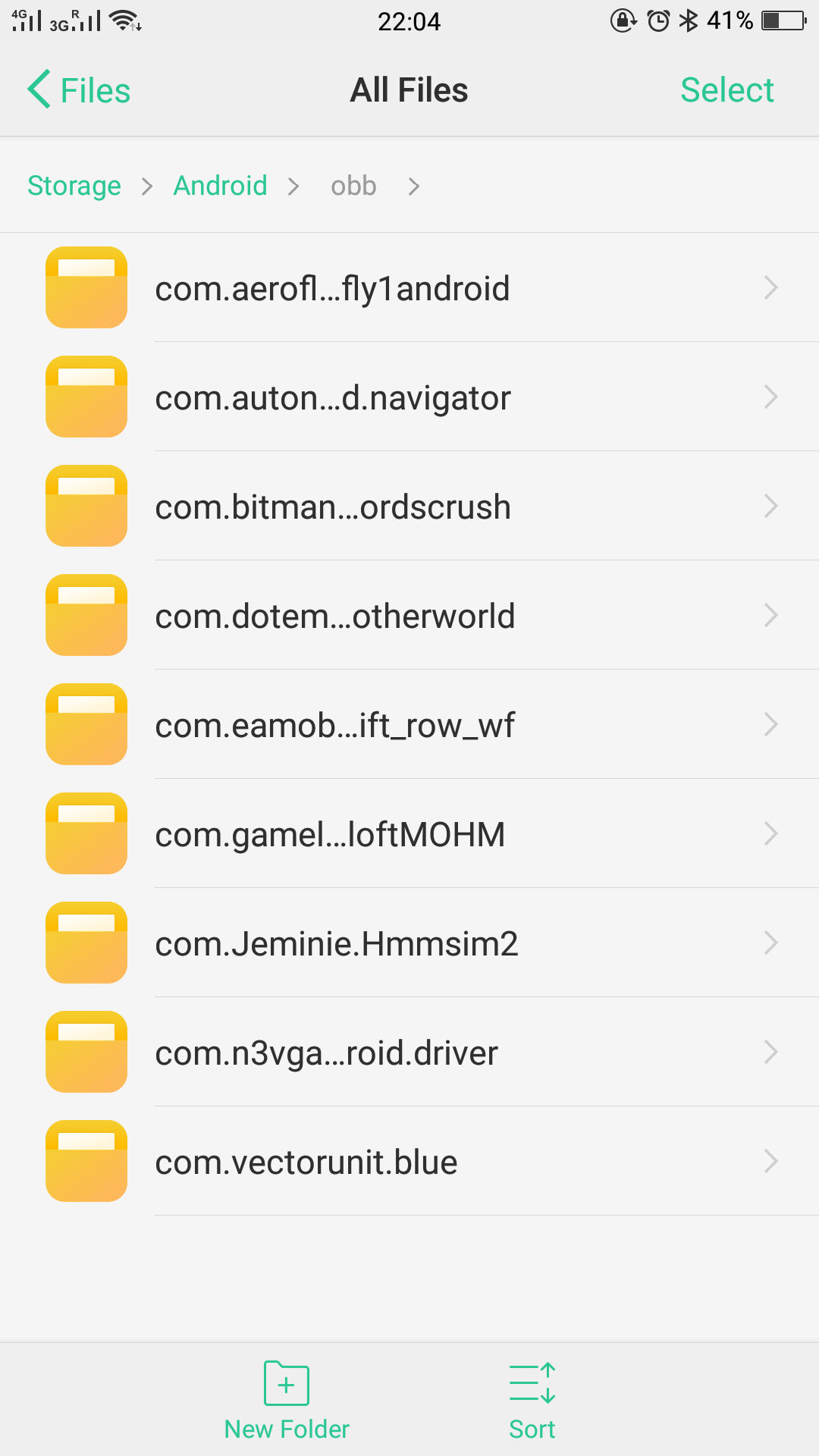Open the com.Jeminie.Hmmsim2 folder
The image size is (819, 1456).
click(409, 943)
